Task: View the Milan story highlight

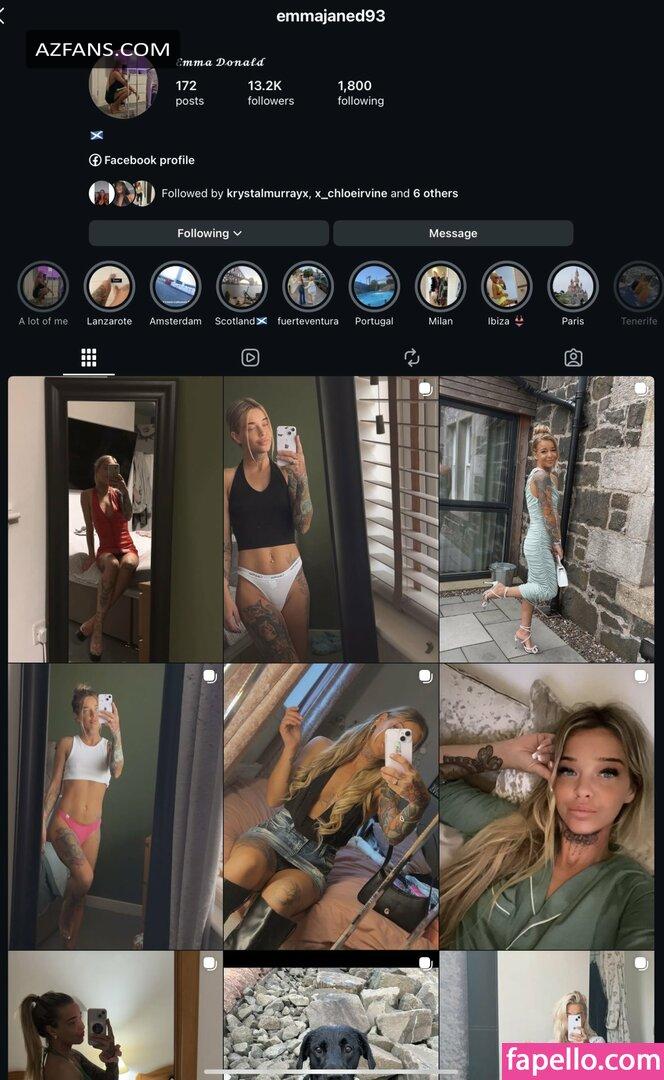Action: [x=440, y=287]
